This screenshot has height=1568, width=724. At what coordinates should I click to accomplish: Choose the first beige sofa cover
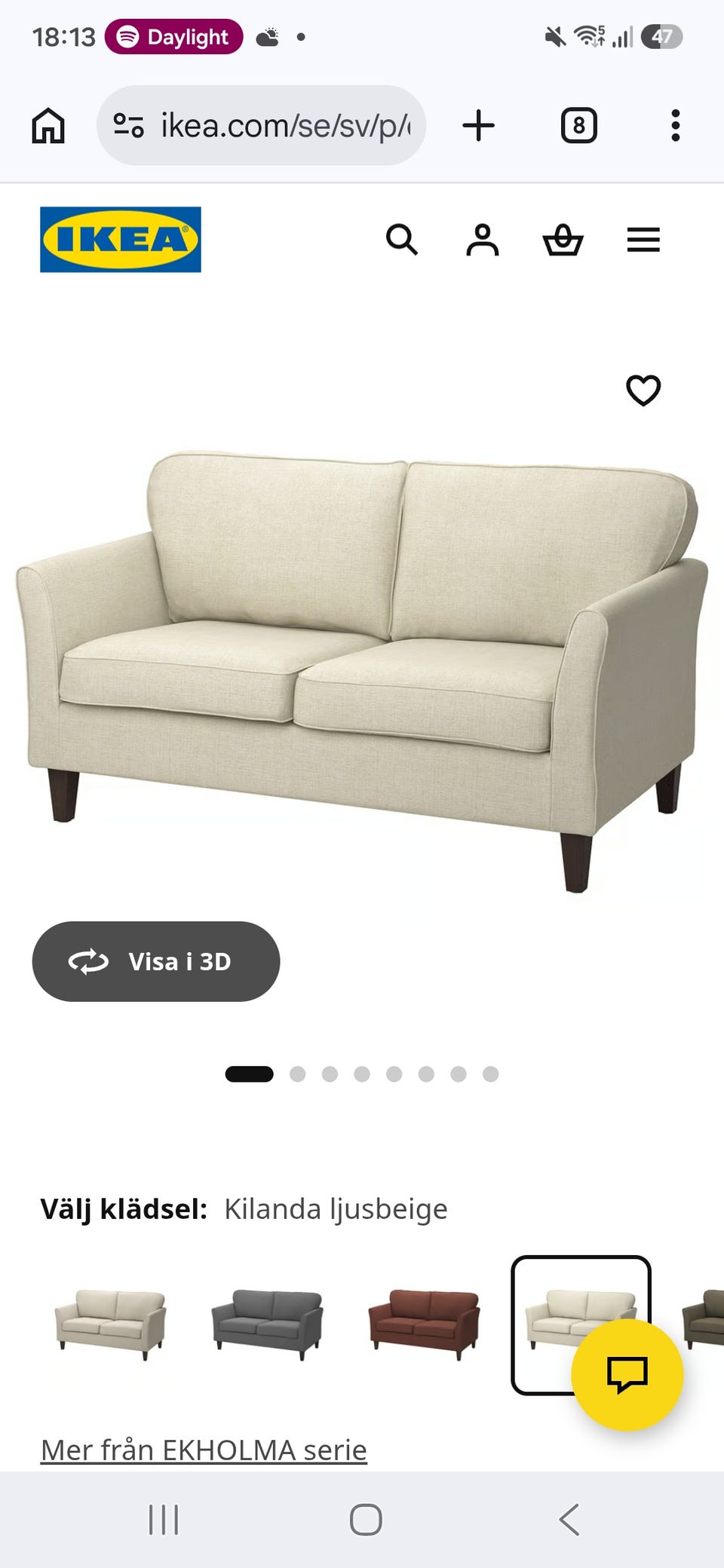pyautogui.click(x=110, y=1325)
